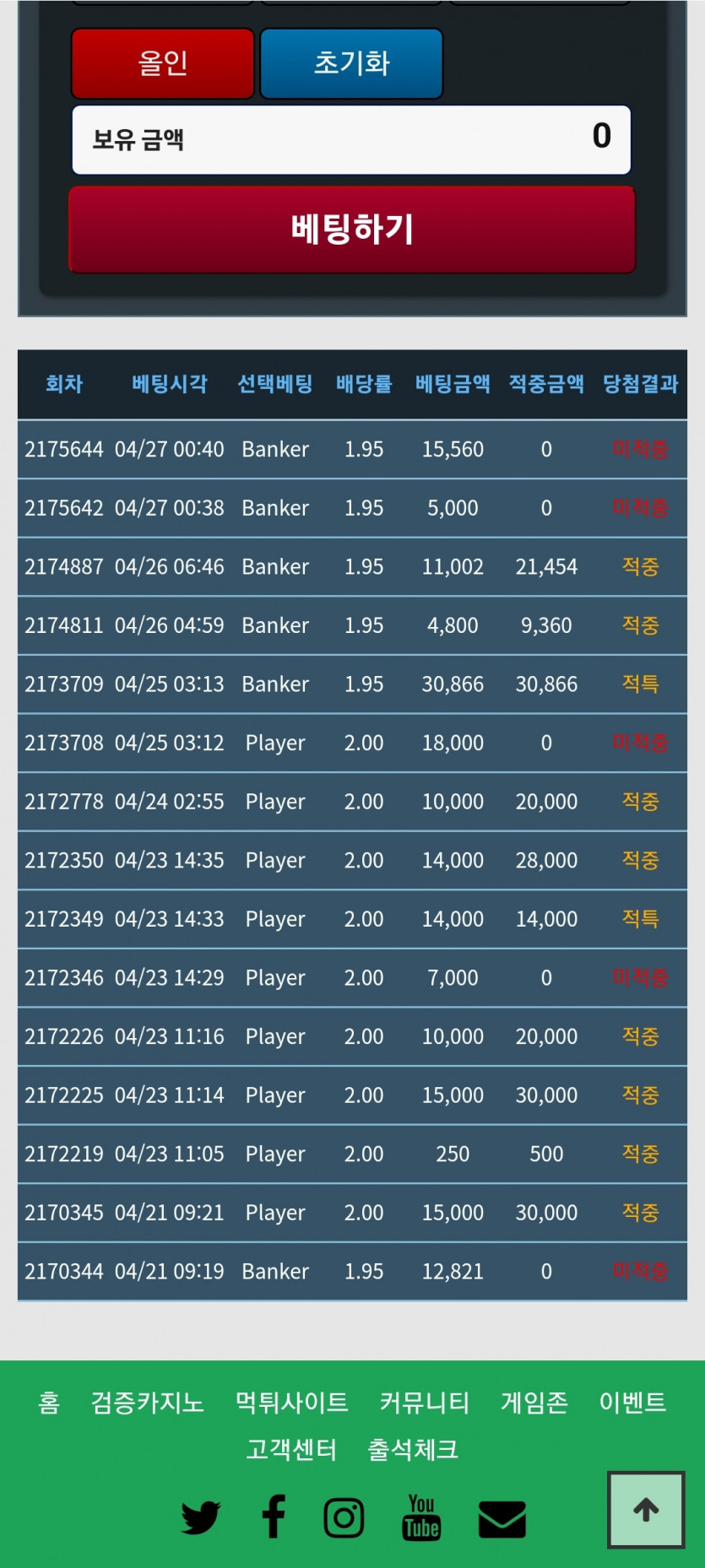Open the YouTube channel icon
This screenshot has height=1568, width=705.
point(421,1517)
